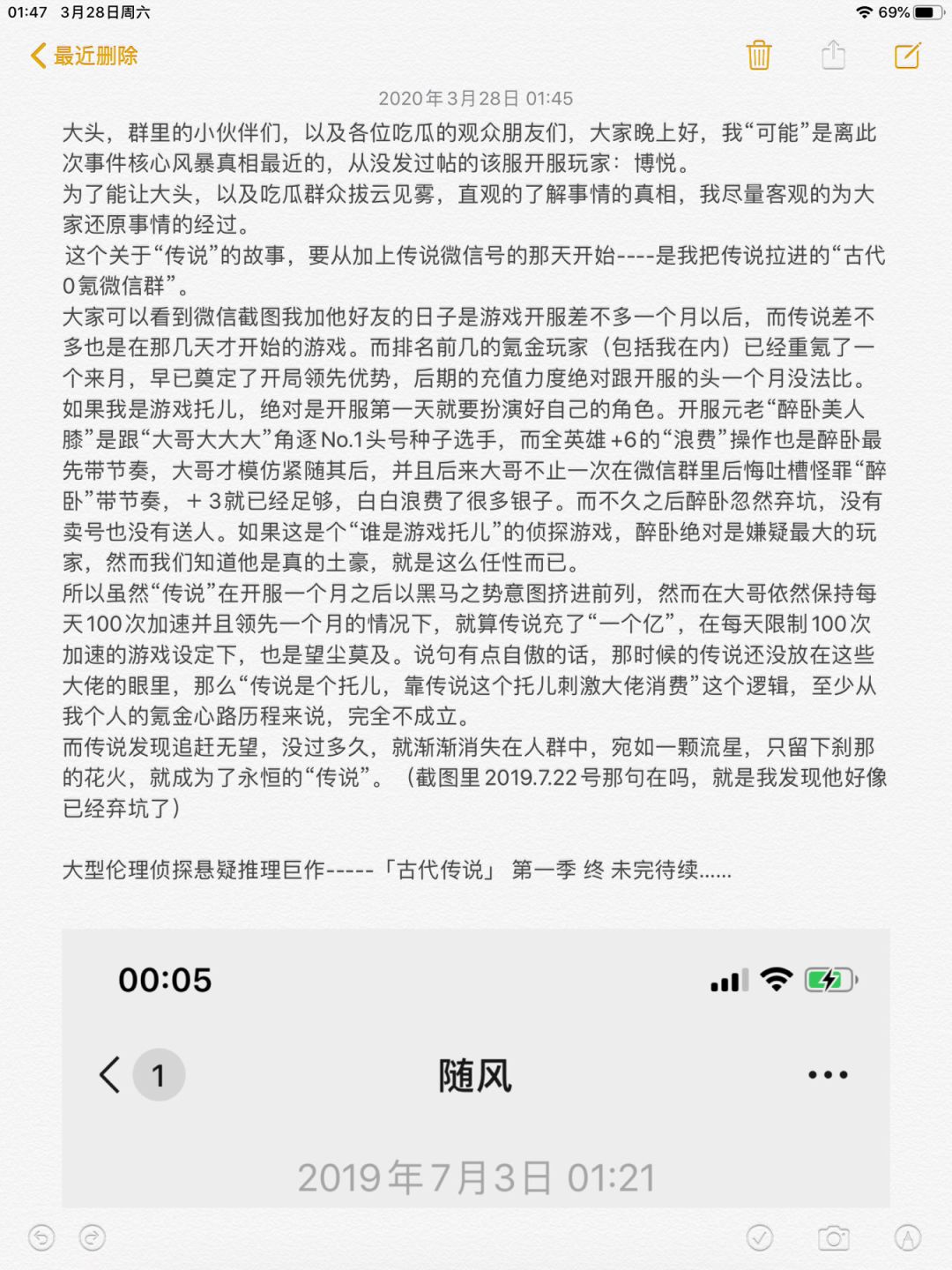Share this note

pyautogui.click(x=833, y=55)
